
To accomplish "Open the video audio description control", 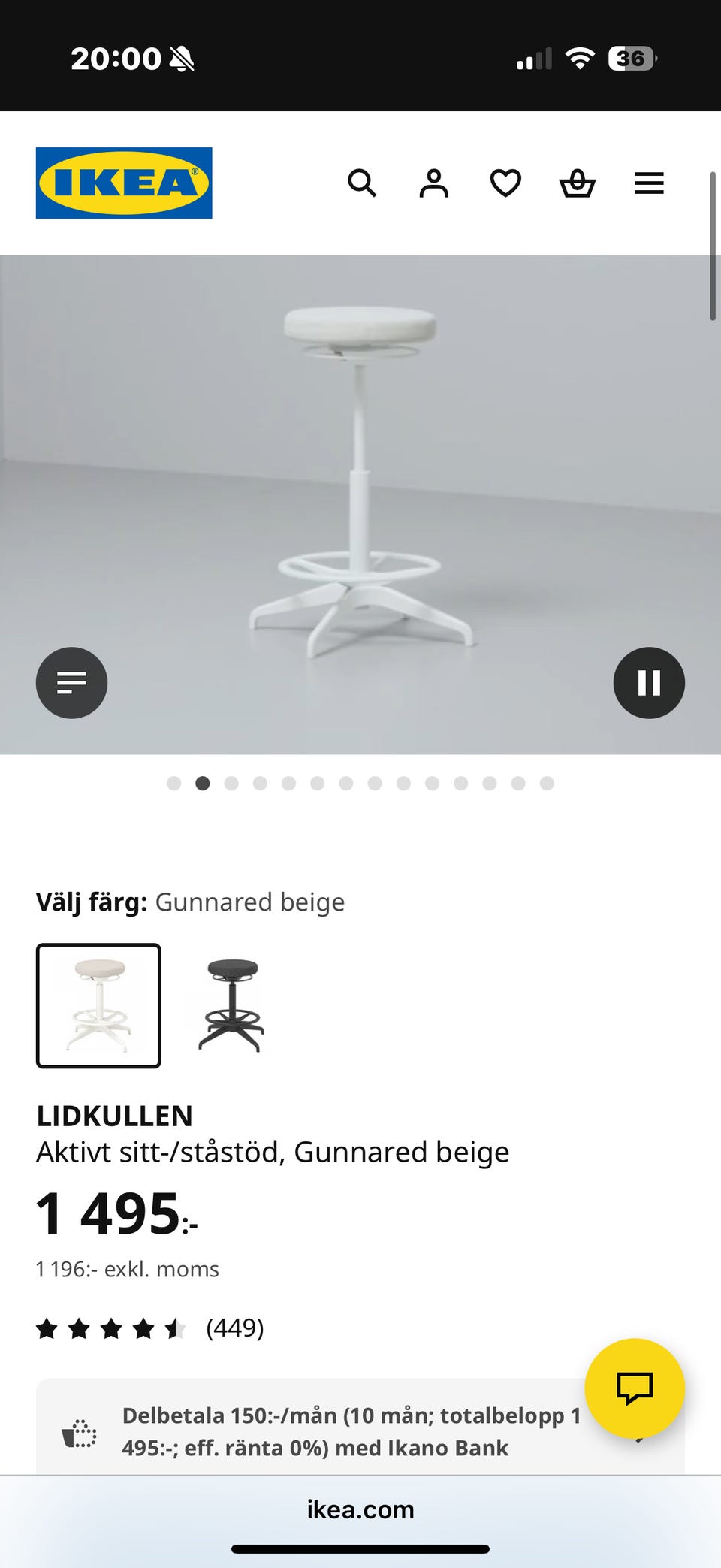I will coord(71,682).
